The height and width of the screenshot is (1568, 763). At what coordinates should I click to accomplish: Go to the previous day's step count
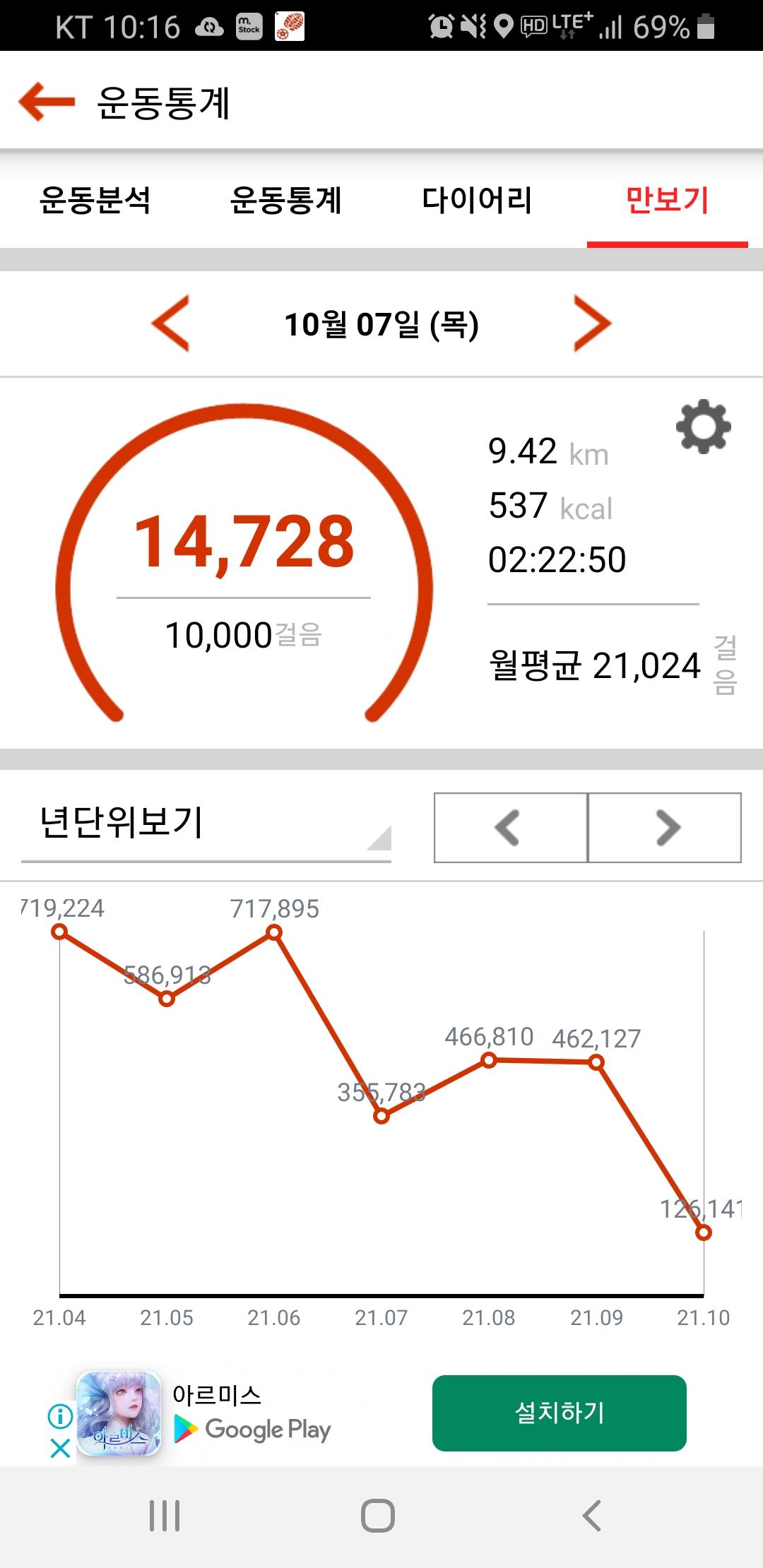pos(171,323)
